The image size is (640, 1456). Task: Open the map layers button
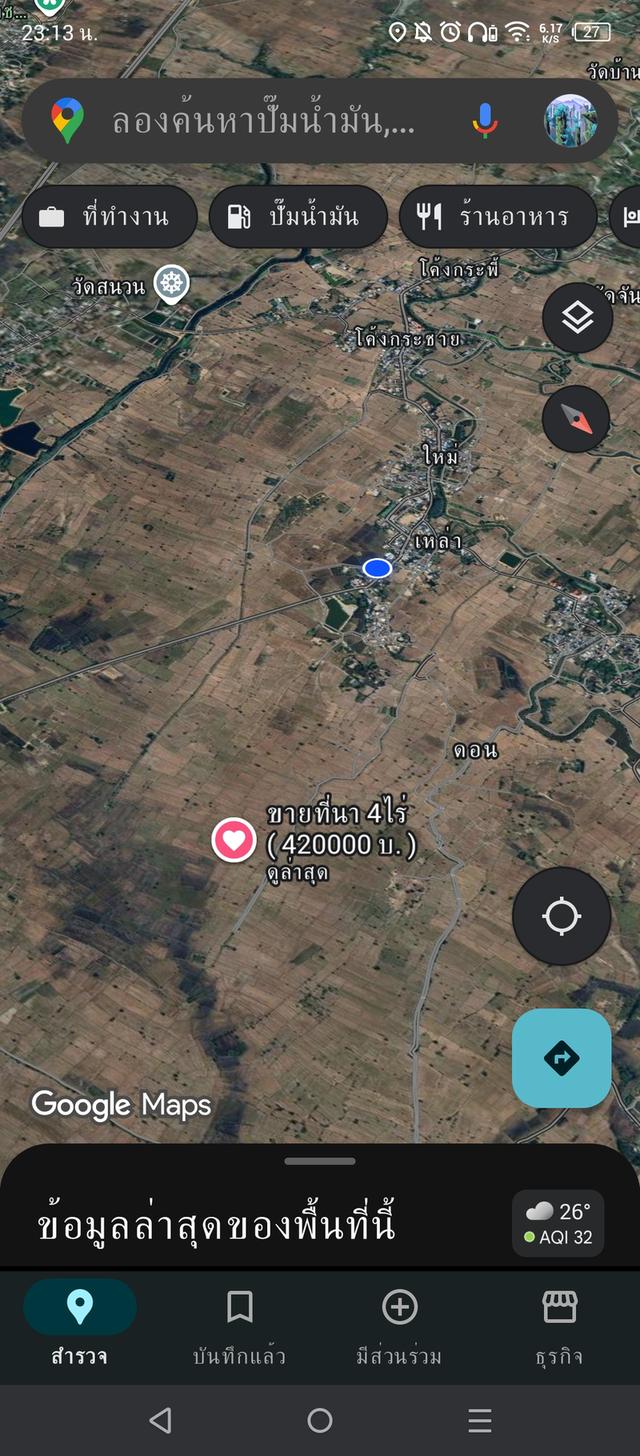pyautogui.click(x=577, y=318)
